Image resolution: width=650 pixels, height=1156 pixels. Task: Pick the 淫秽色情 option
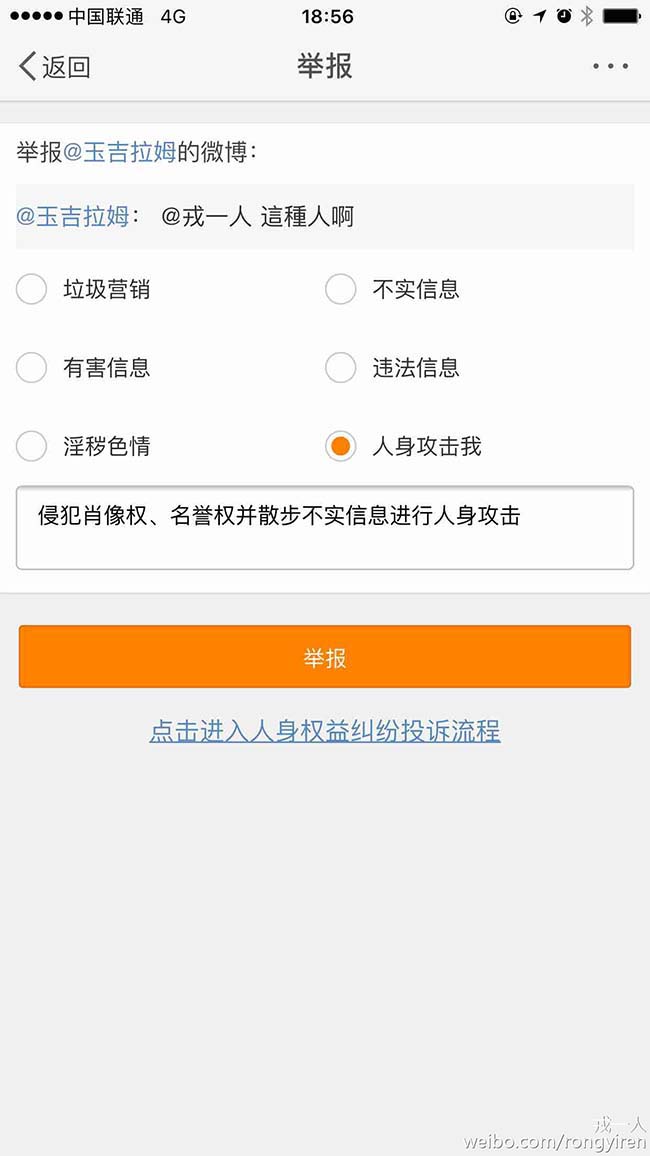(x=32, y=446)
